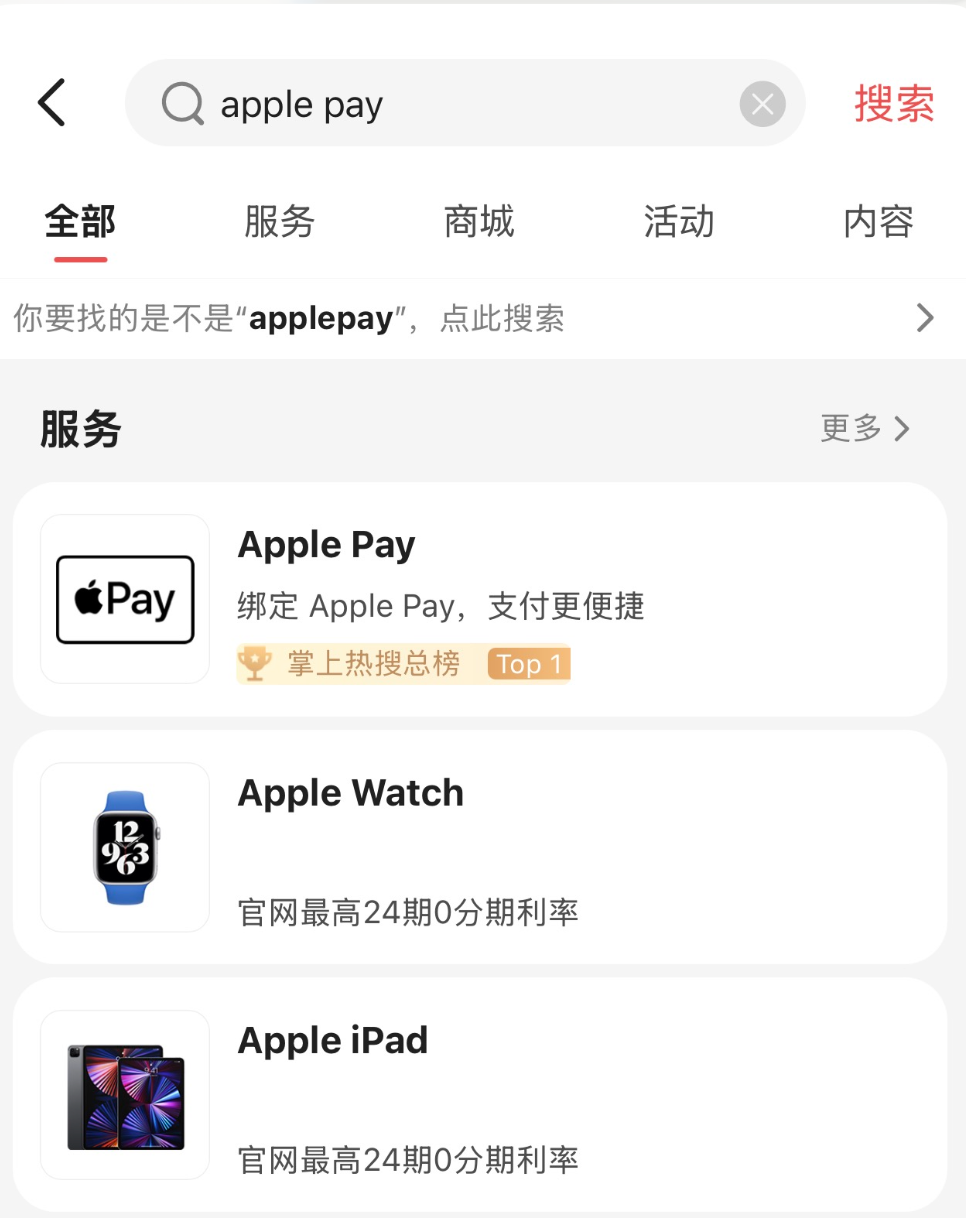Open the Apple iPad result
966x1218 pixels.
point(480,1094)
